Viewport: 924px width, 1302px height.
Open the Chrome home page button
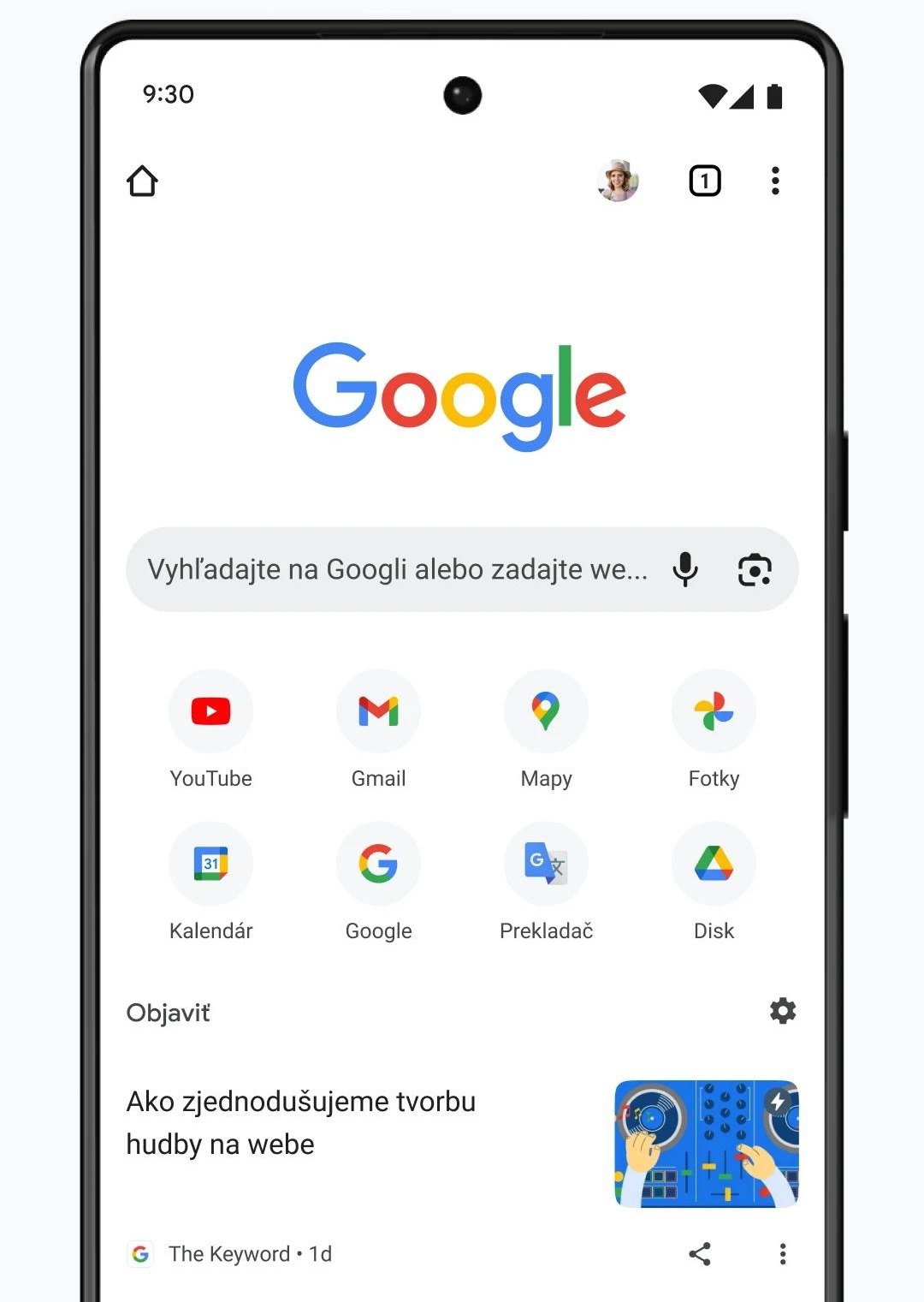point(142,181)
